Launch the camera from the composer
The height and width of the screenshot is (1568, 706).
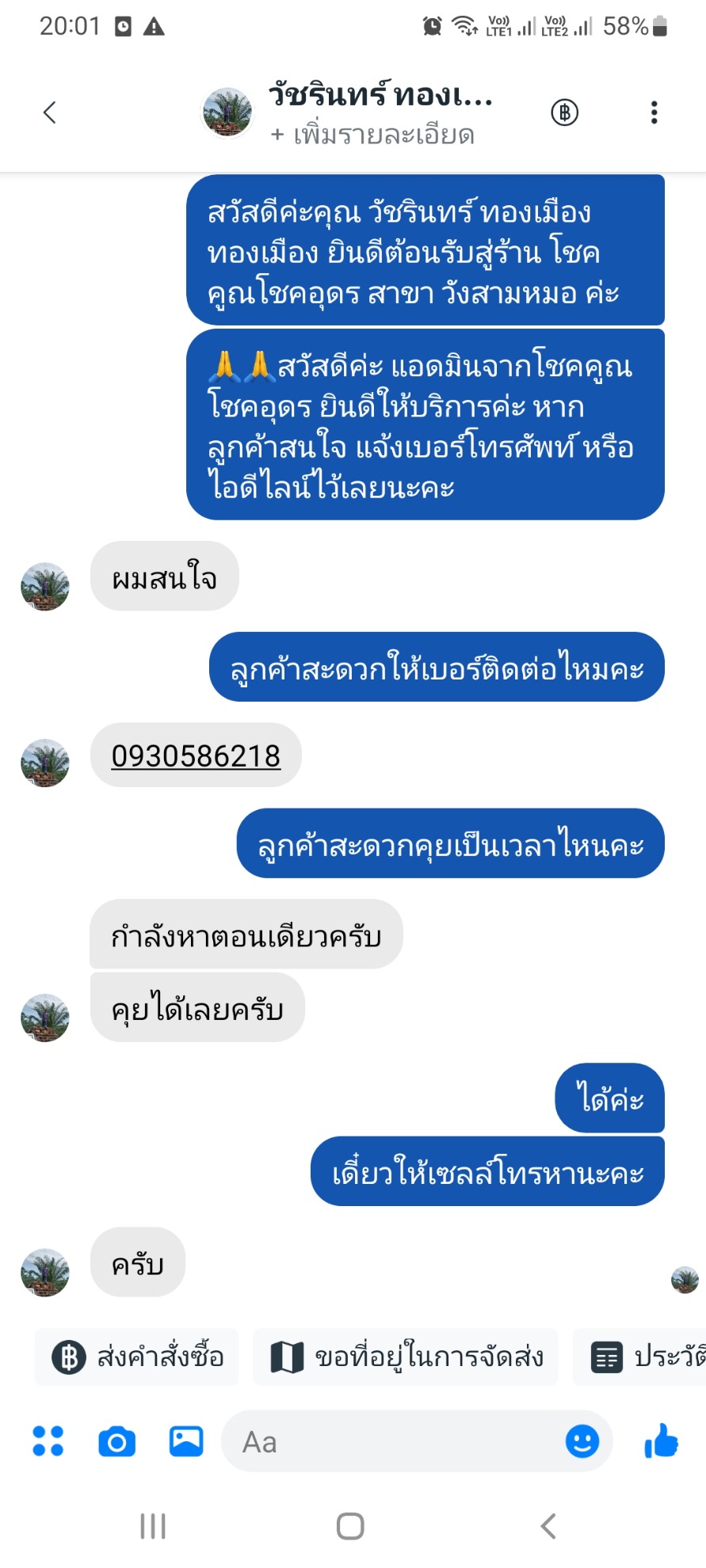(116, 1441)
